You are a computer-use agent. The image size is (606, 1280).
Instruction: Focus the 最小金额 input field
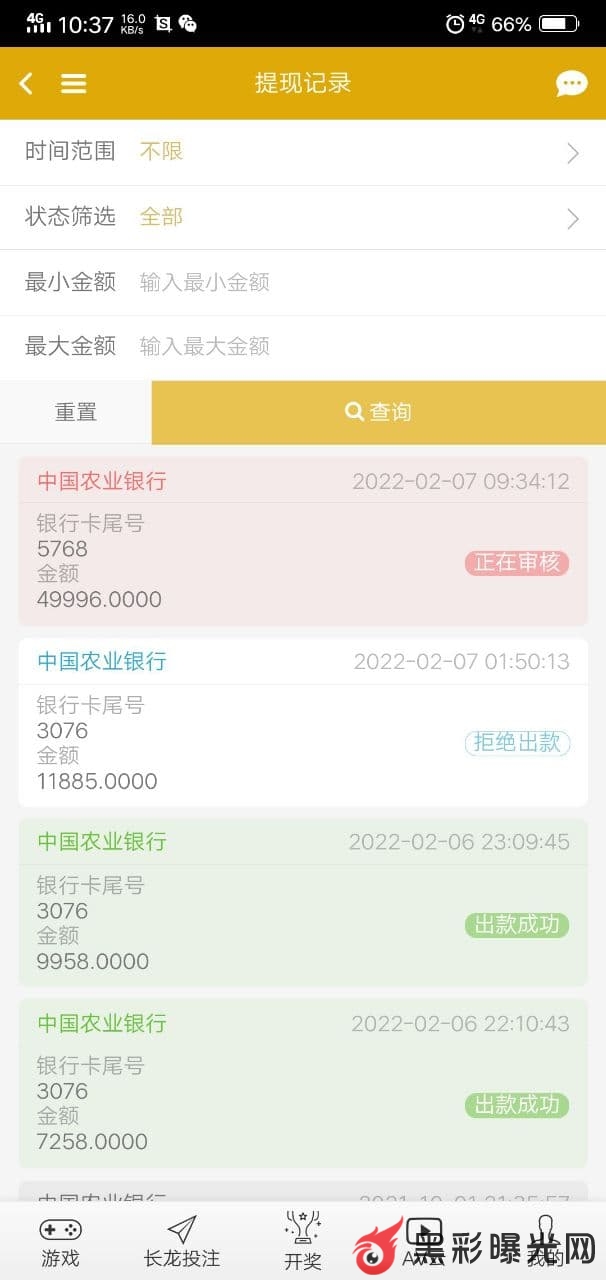coord(360,282)
